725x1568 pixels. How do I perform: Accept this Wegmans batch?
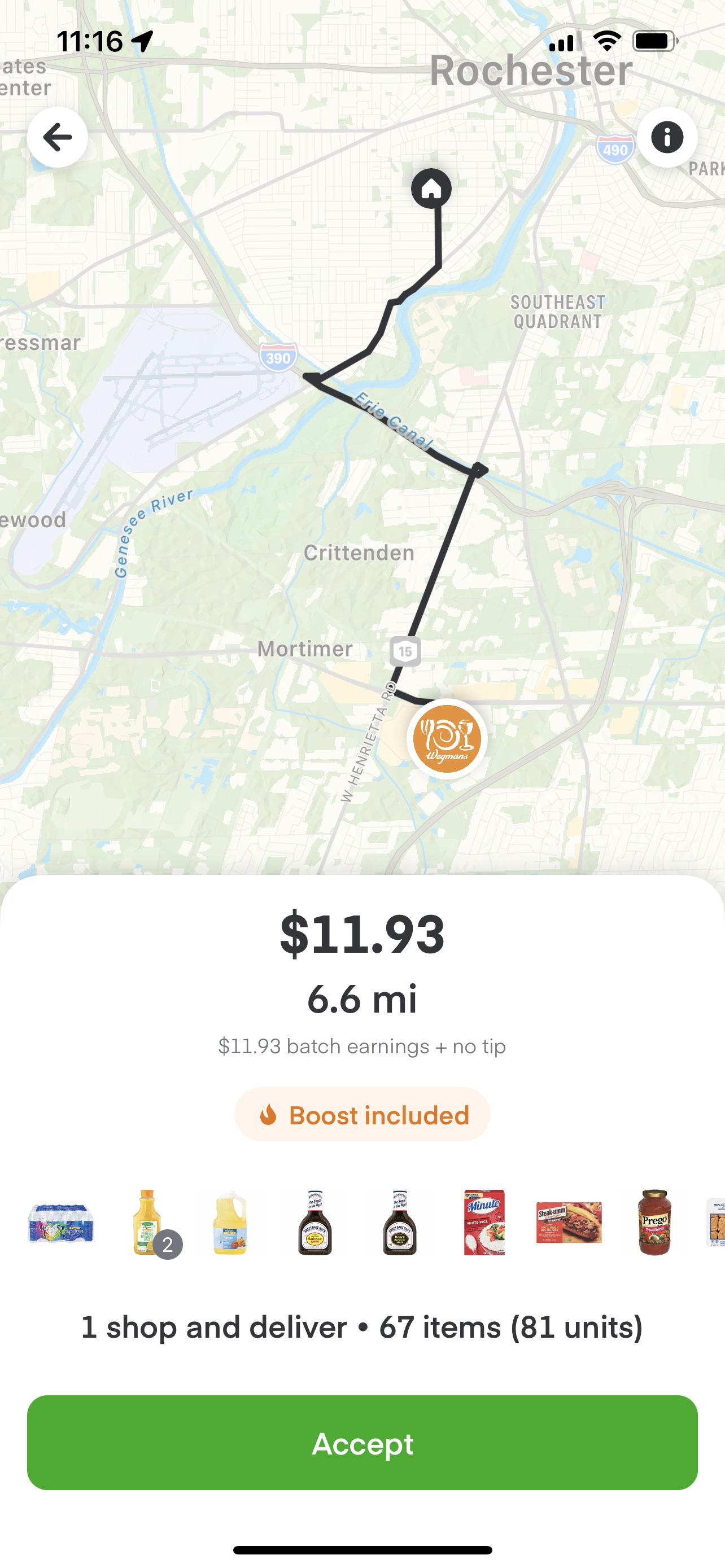[362, 1443]
